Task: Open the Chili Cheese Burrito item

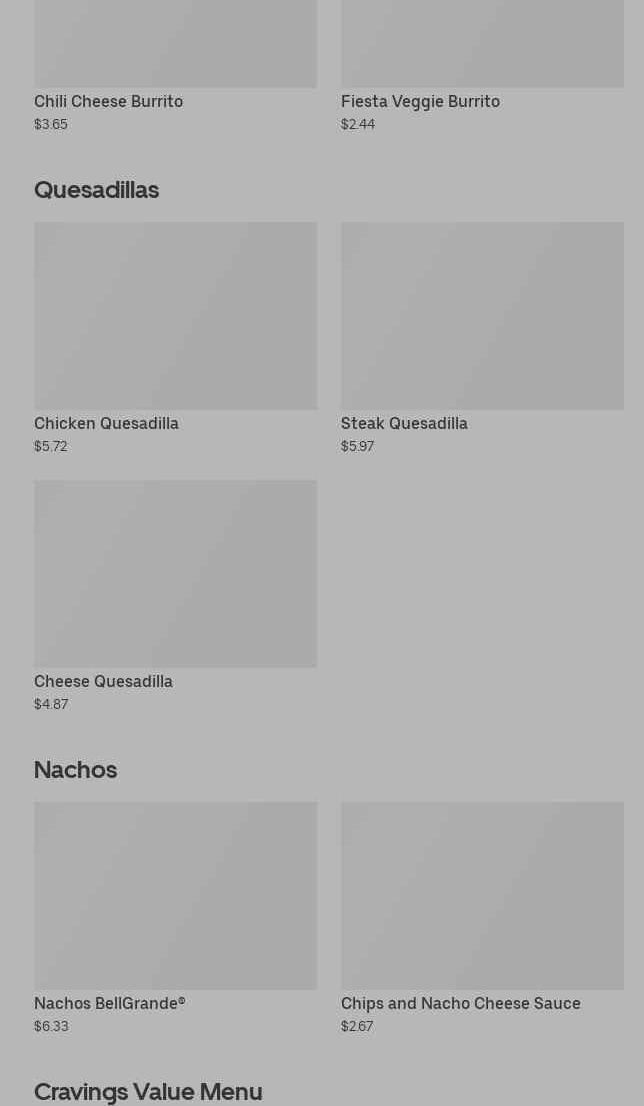Action: 175,66
